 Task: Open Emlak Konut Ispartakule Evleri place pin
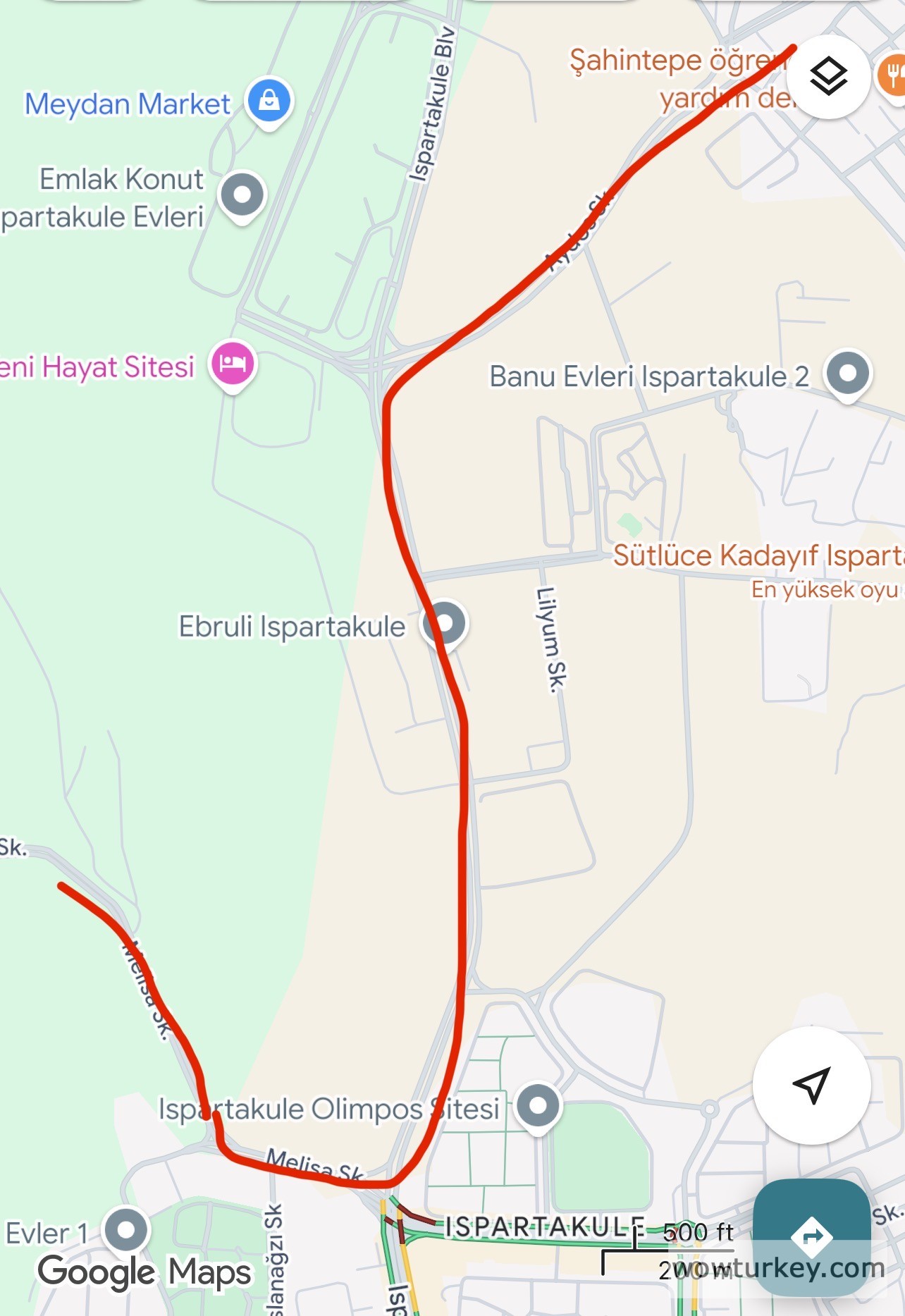click(242, 195)
